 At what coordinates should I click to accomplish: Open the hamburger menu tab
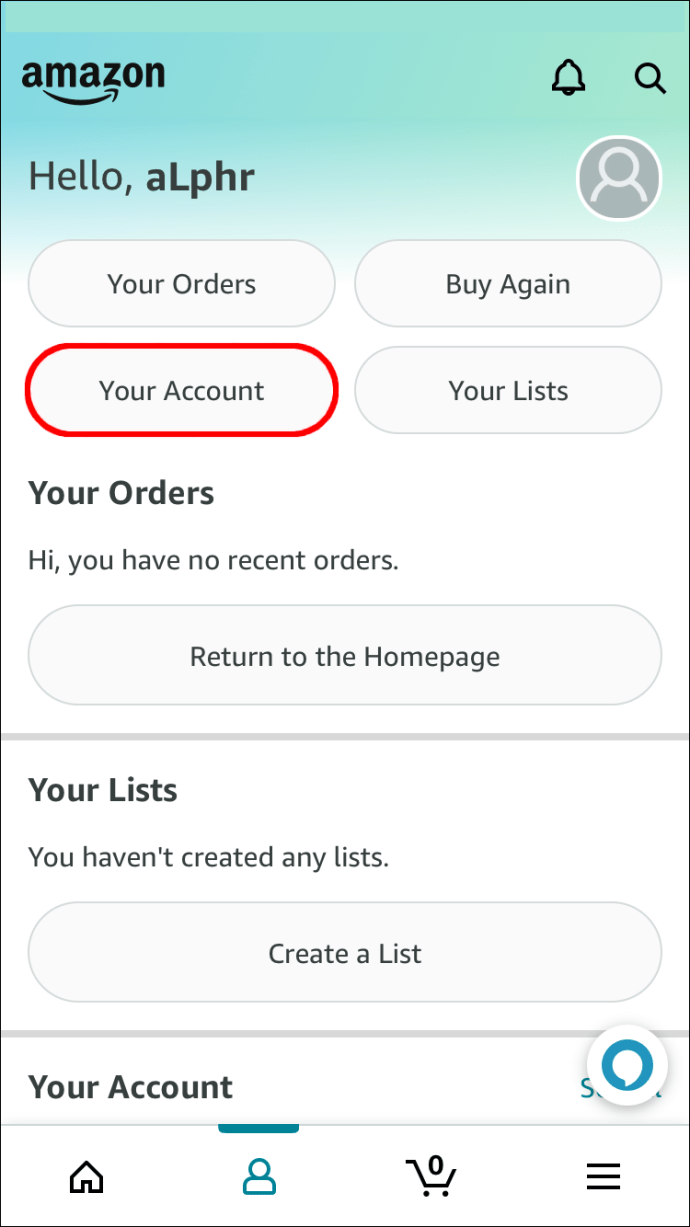click(x=603, y=1176)
